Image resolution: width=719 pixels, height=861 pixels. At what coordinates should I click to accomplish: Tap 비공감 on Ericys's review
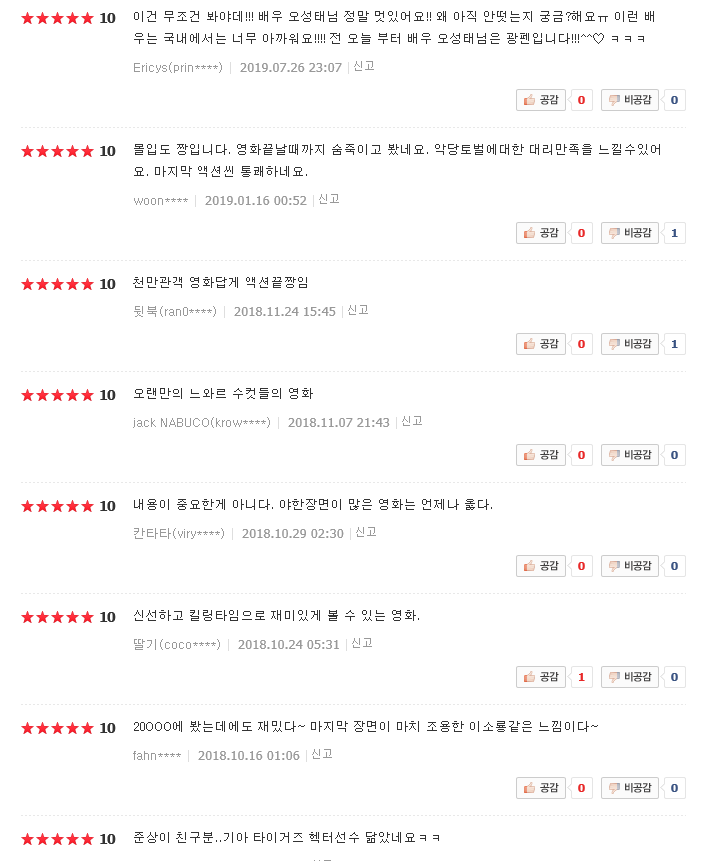[x=630, y=100]
